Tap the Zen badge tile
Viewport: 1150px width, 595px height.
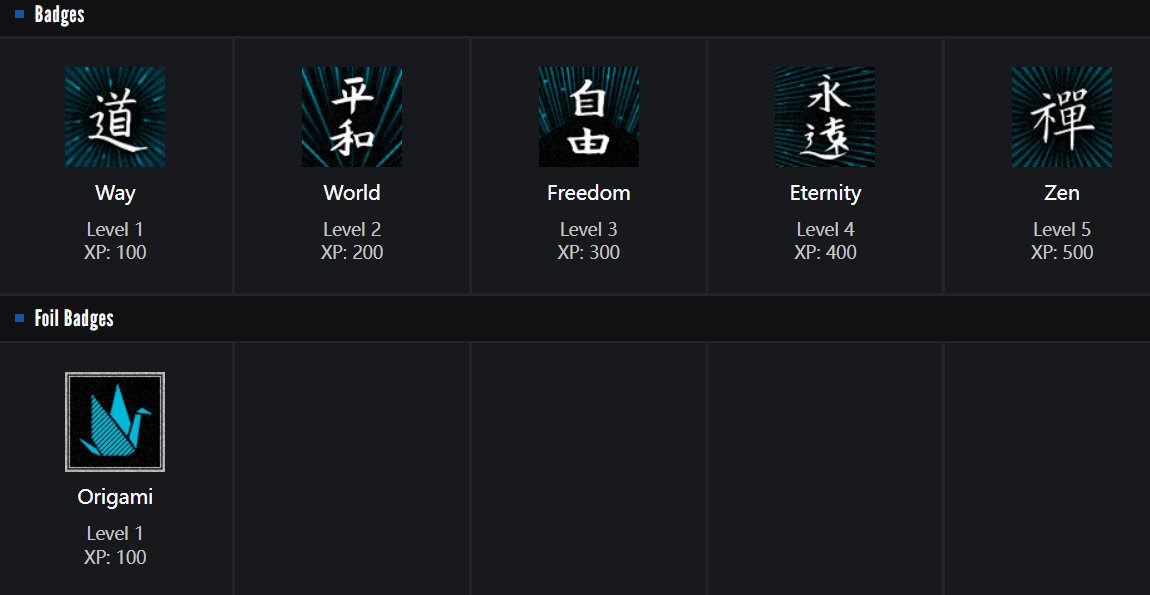coord(1061,117)
